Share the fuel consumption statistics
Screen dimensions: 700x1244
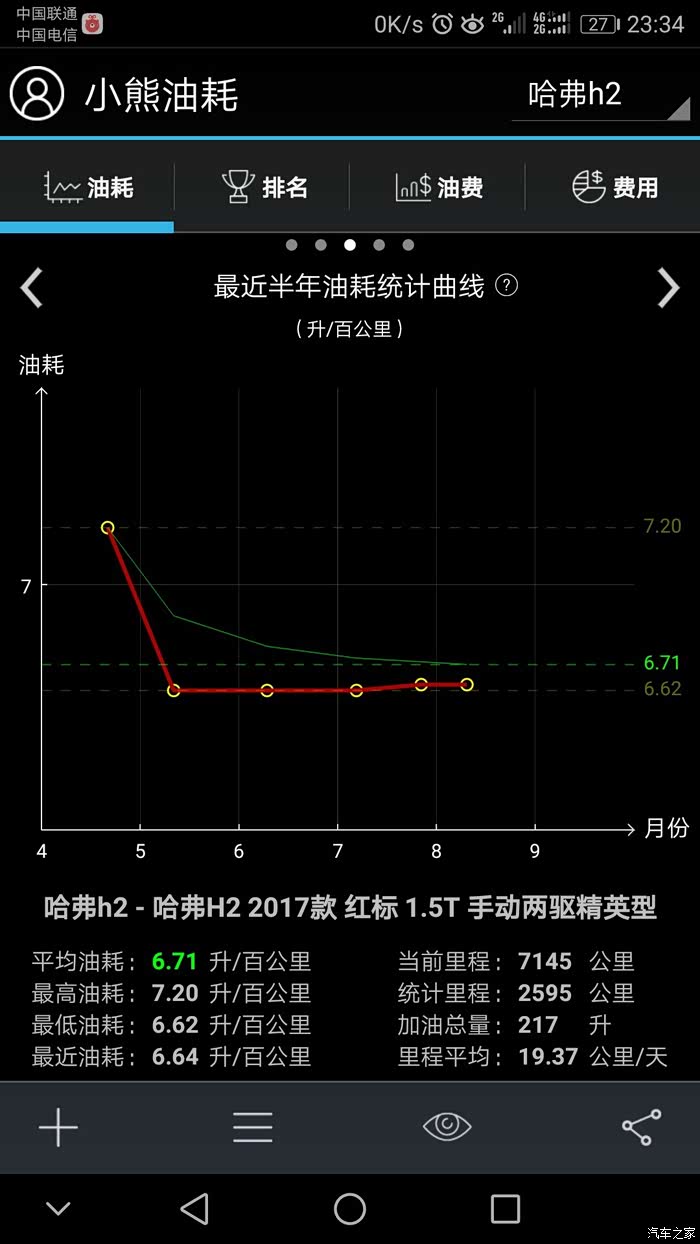coord(641,1127)
